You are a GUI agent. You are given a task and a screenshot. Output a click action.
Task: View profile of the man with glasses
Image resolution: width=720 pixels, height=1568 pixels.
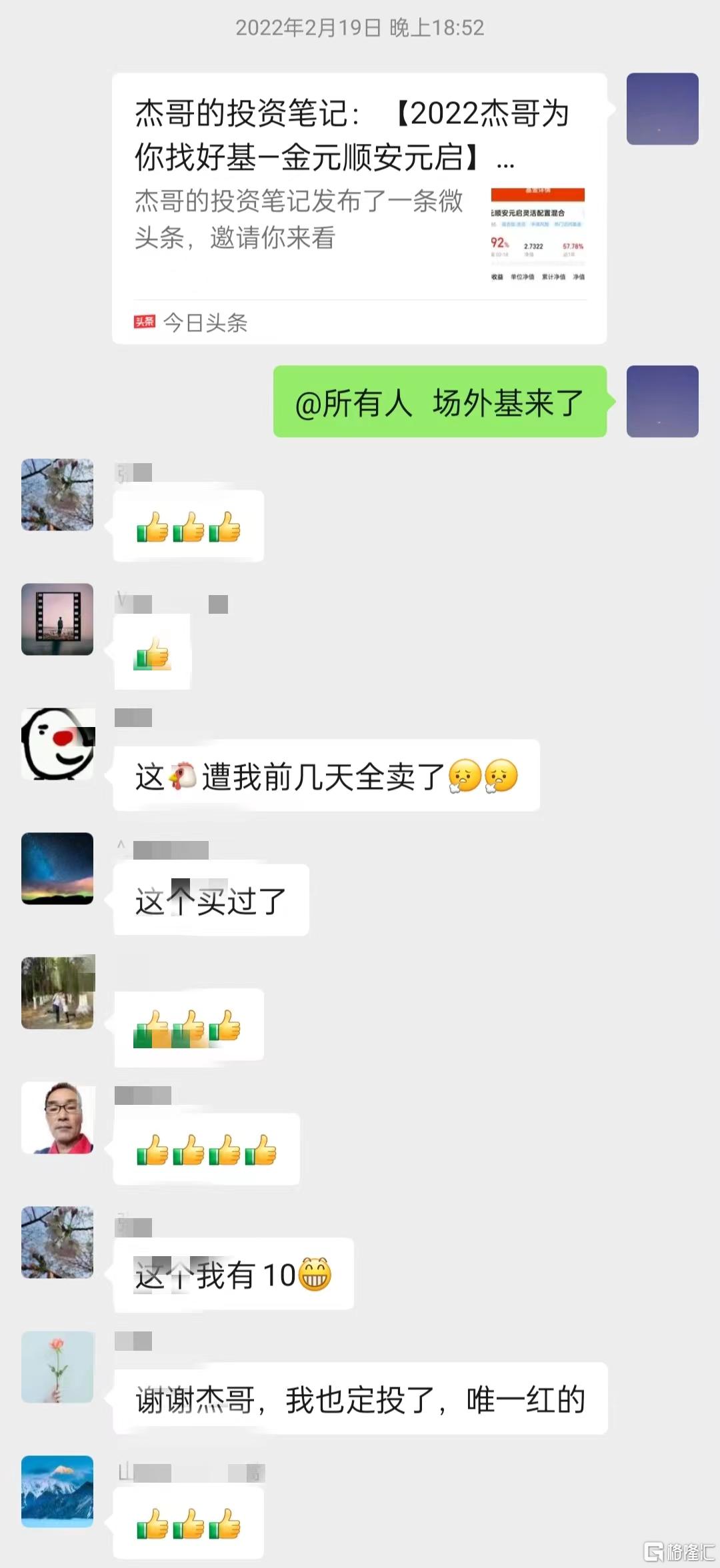pos(58,1118)
